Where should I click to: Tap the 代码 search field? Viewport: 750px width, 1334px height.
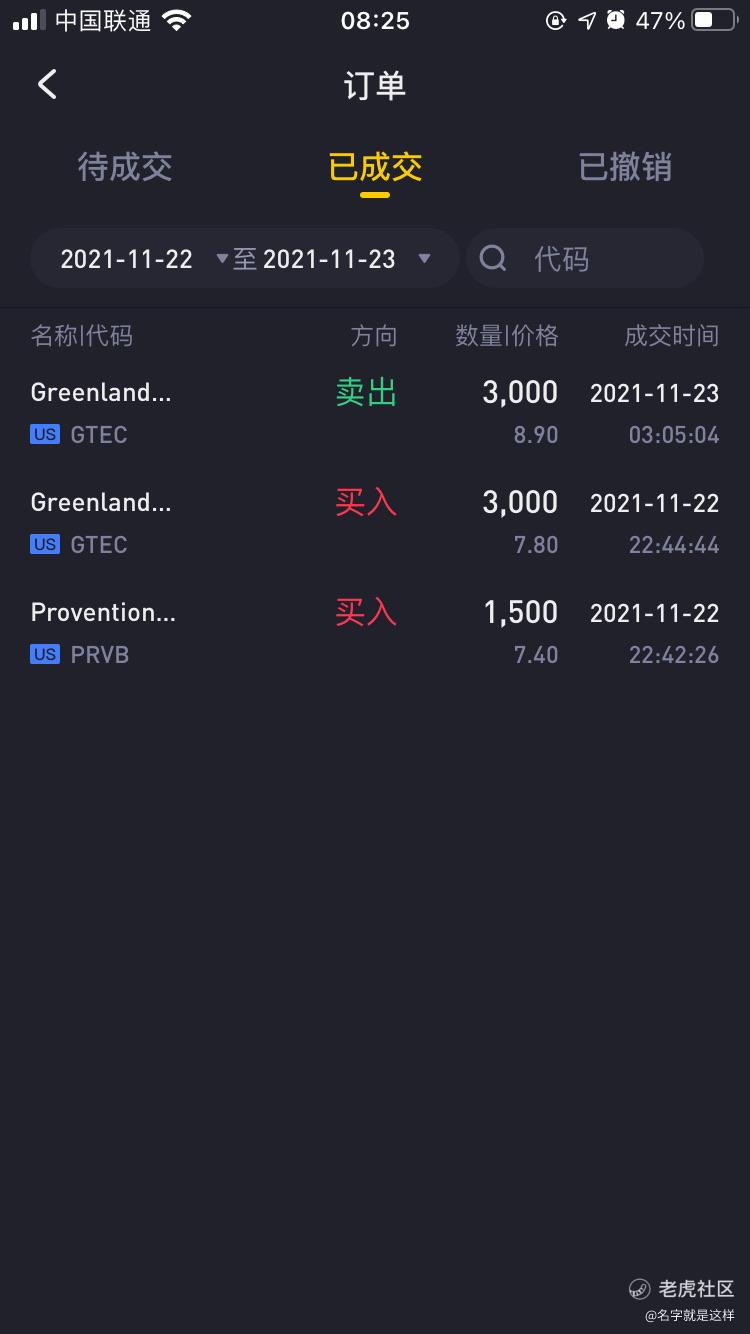click(600, 259)
